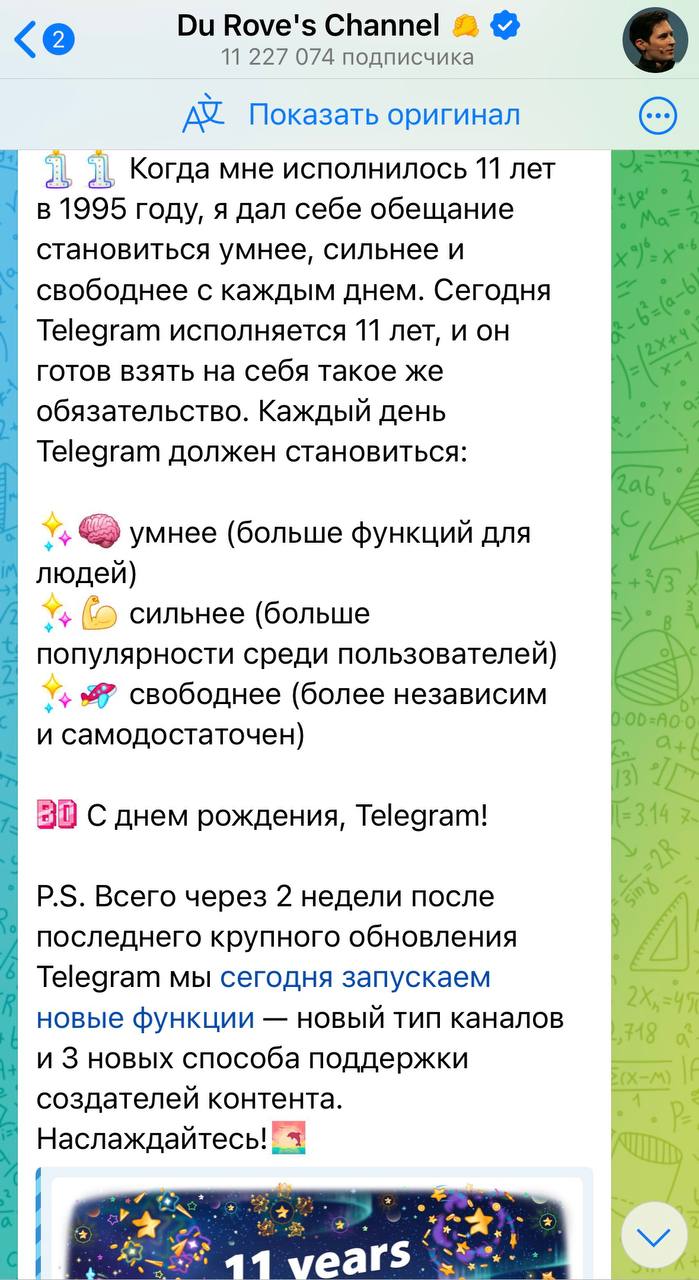The image size is (699, 1280).
Task: Open the Du Rove's Channel info header
Action: click(347, 38)
